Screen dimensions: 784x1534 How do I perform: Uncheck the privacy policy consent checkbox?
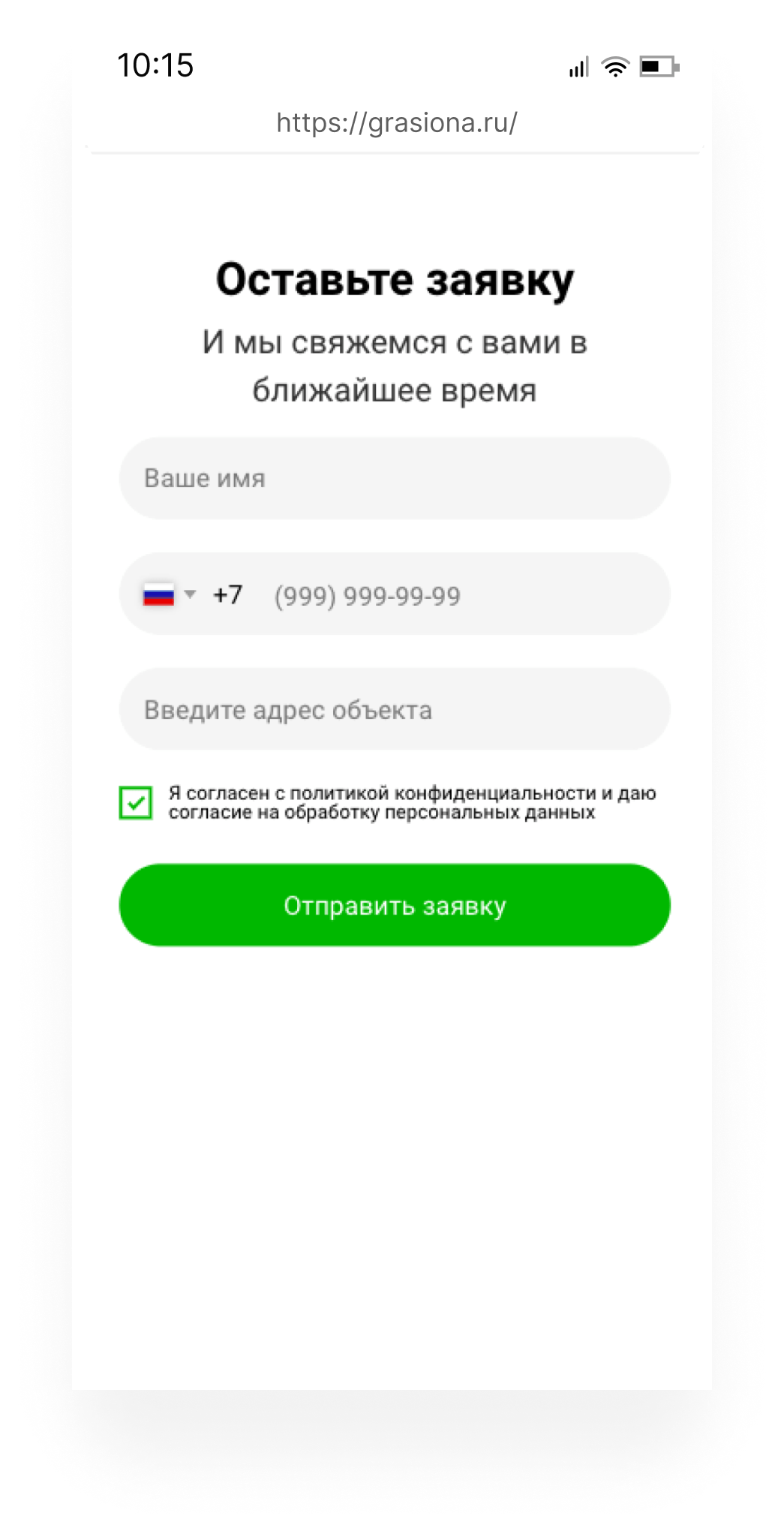(136, 803)
